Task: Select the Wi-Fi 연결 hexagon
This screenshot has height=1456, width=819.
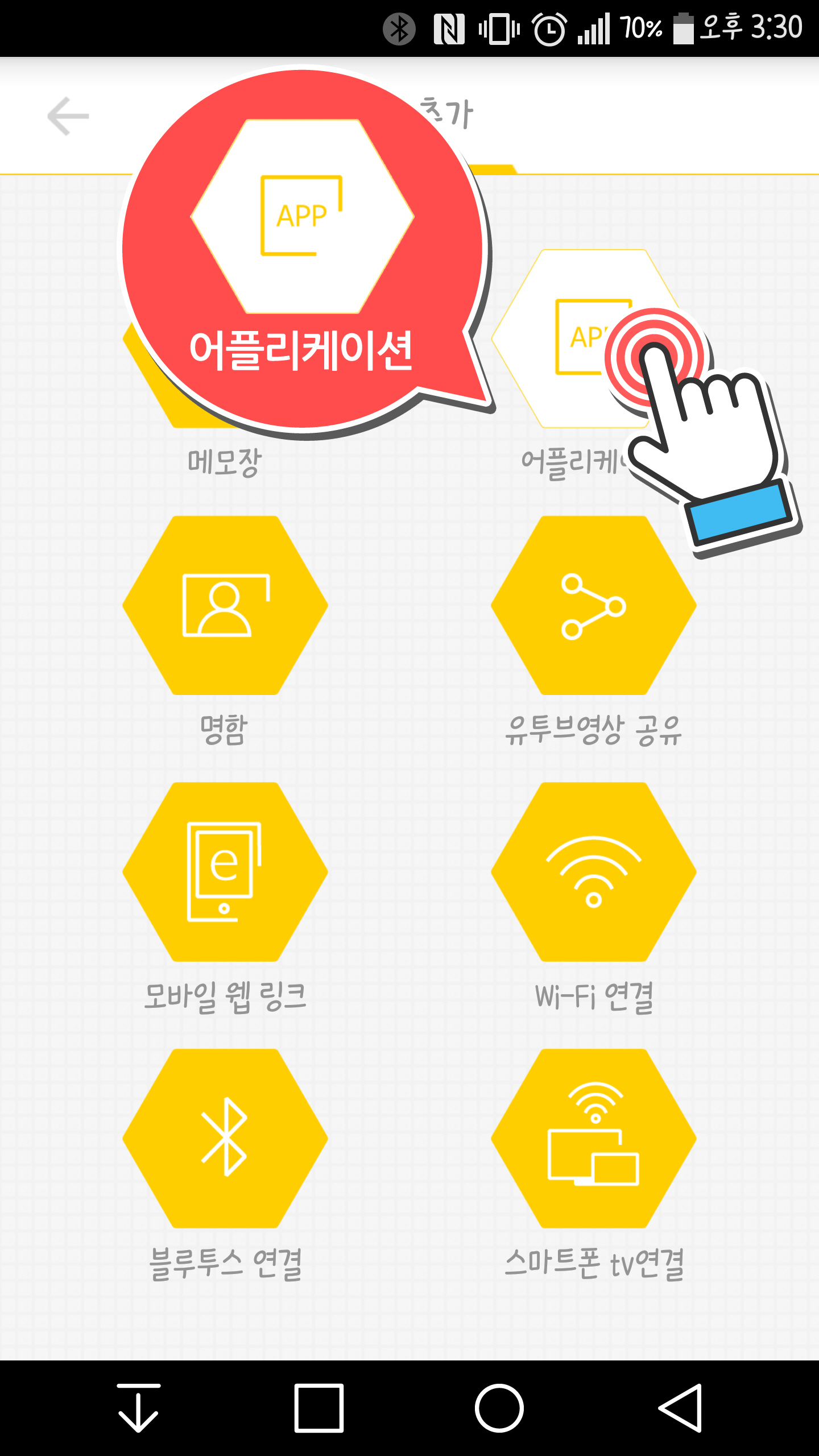Action: [x=594, y=871]
